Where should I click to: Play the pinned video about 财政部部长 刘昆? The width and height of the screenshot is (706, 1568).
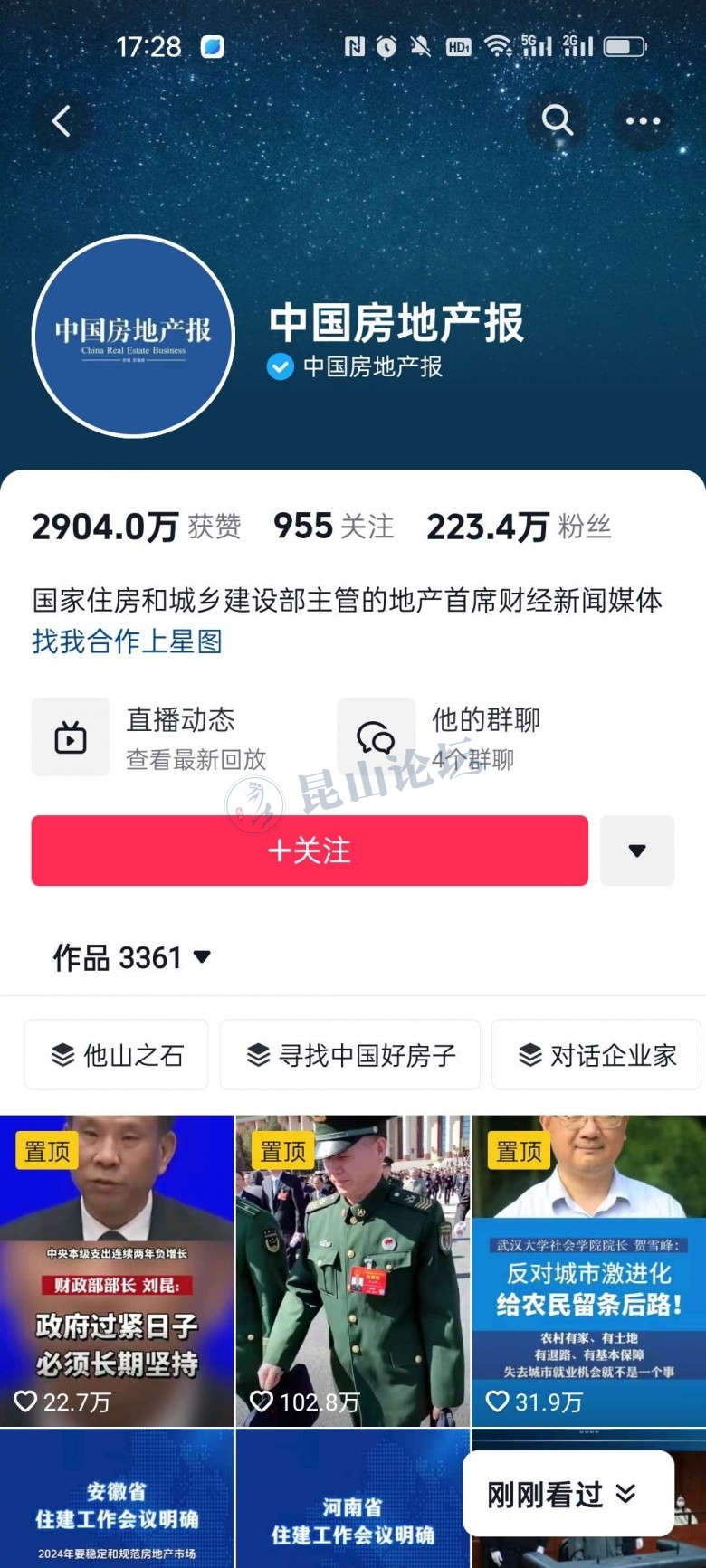pyautogui.click(x=117, y=1271)
